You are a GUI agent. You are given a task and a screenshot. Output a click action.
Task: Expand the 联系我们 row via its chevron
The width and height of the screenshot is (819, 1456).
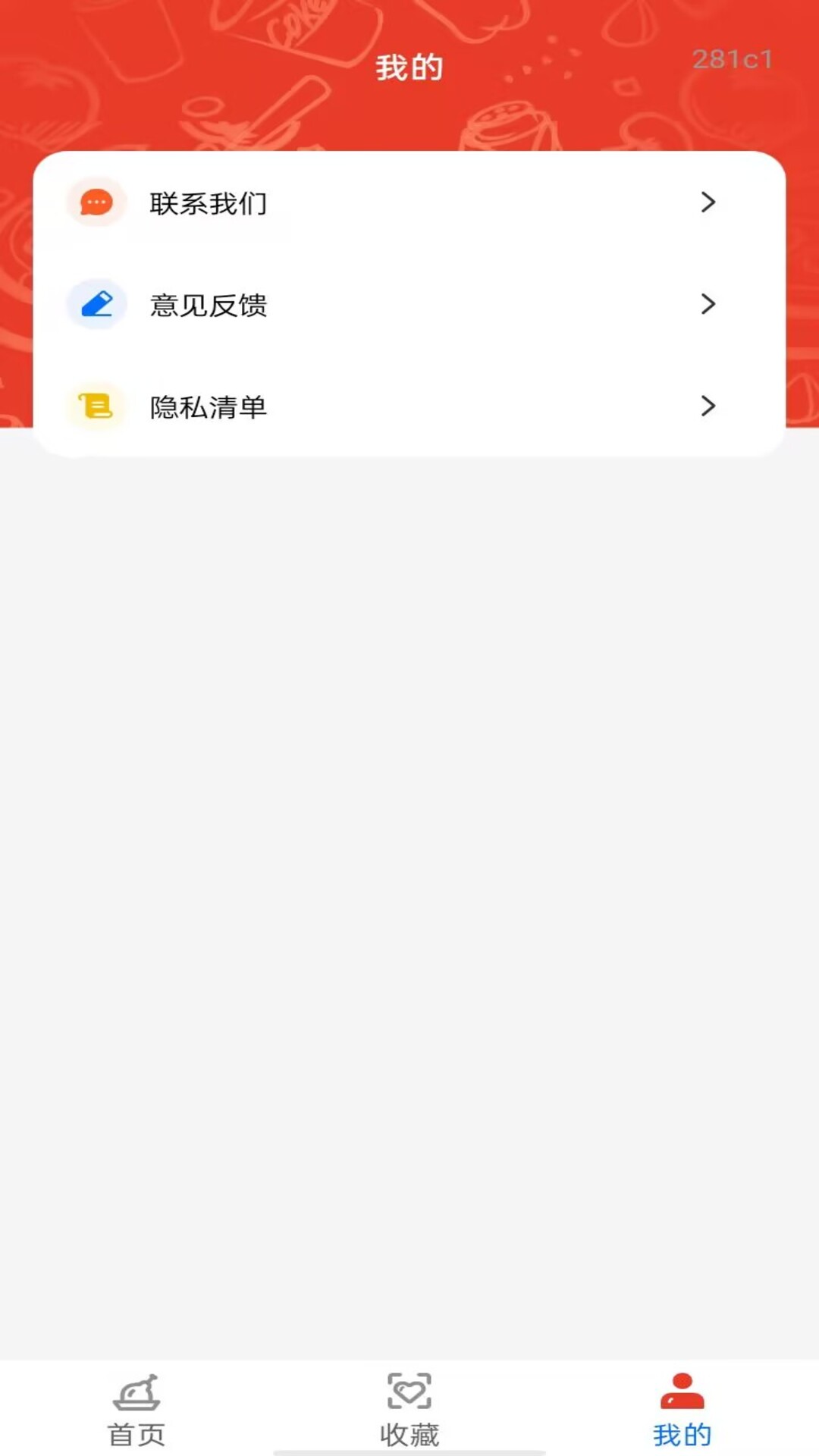708,202
